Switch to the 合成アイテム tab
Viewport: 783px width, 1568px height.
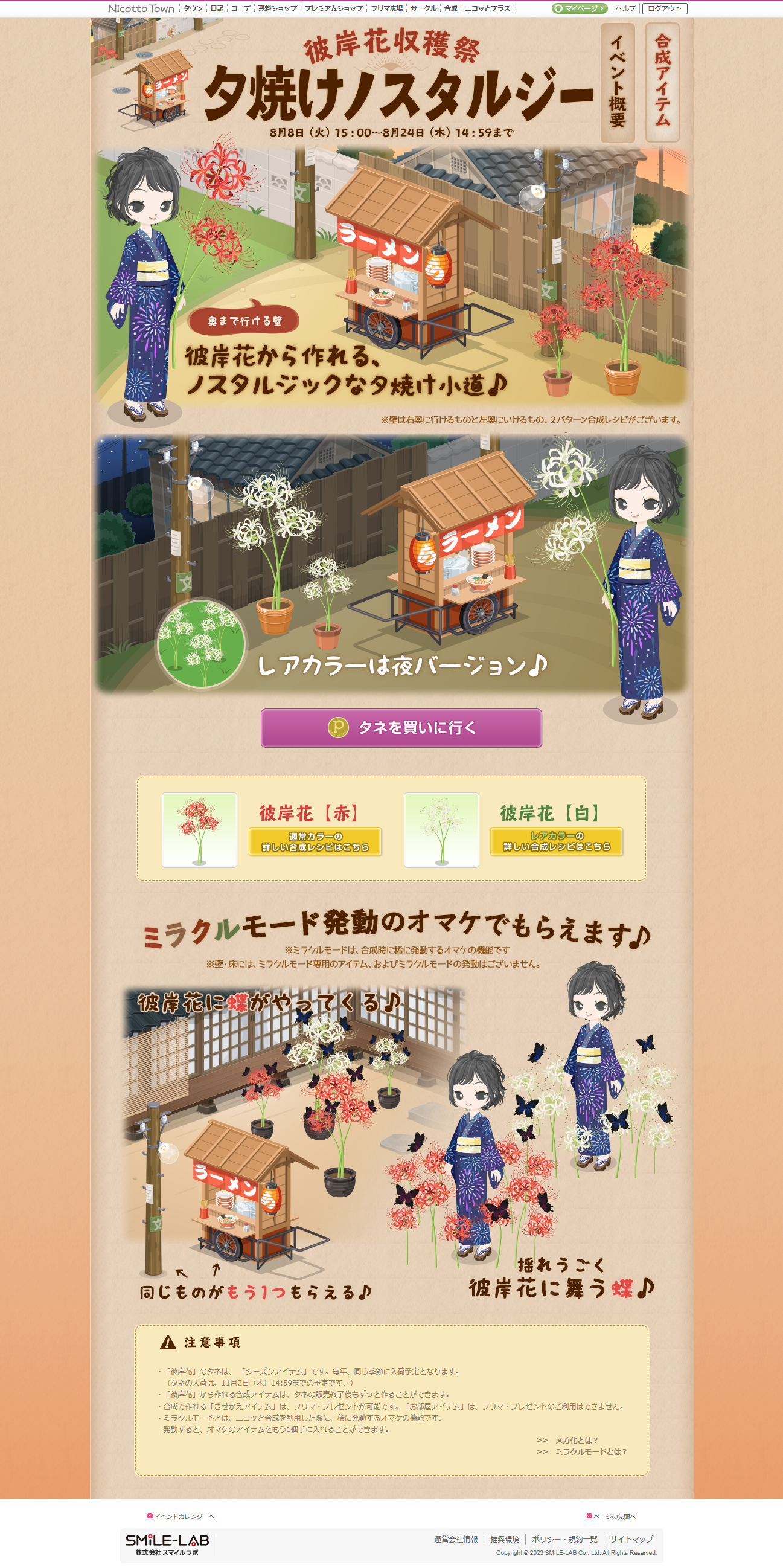(x=662, y=82)
